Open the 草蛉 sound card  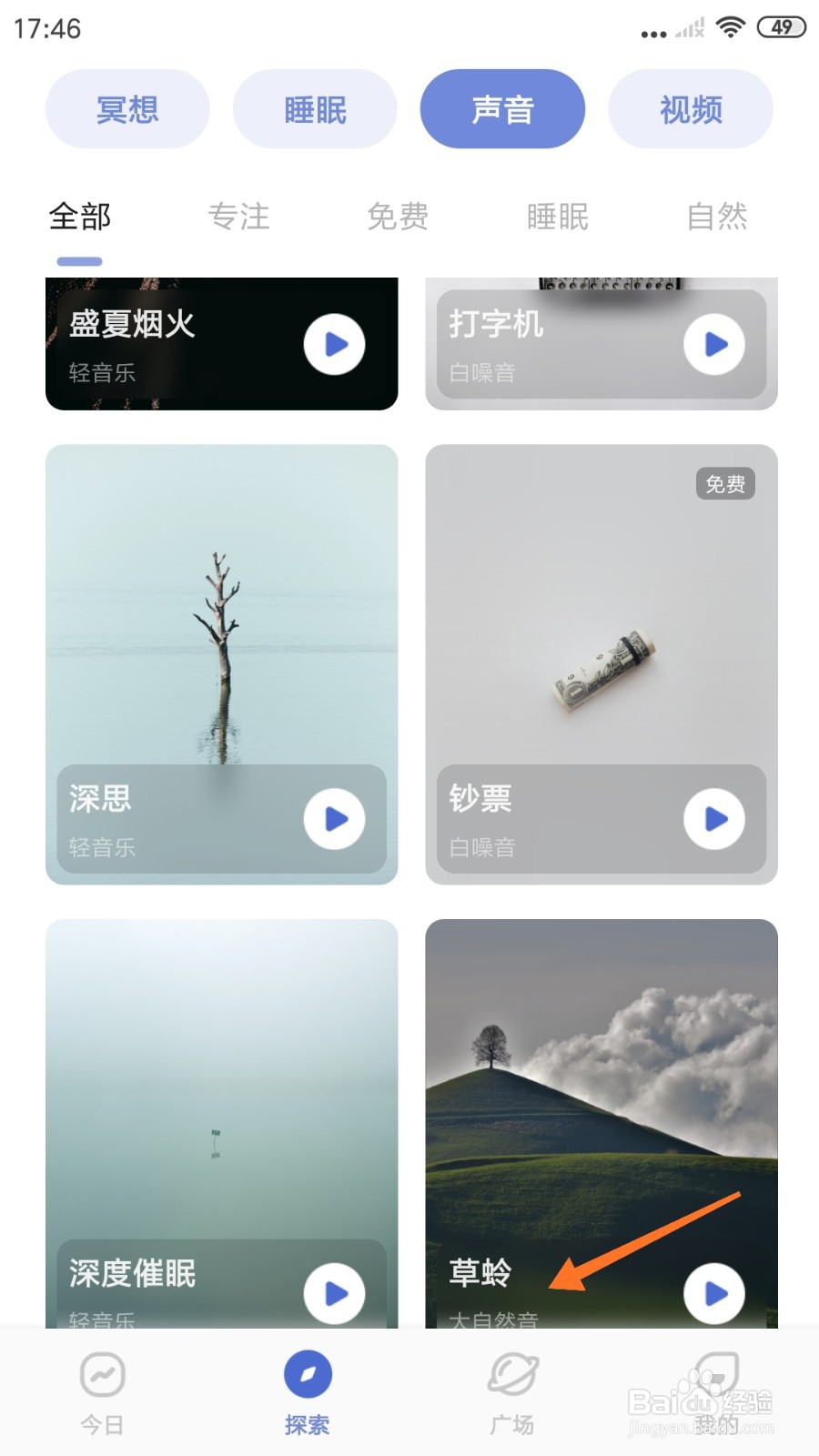coord(601,1092)
